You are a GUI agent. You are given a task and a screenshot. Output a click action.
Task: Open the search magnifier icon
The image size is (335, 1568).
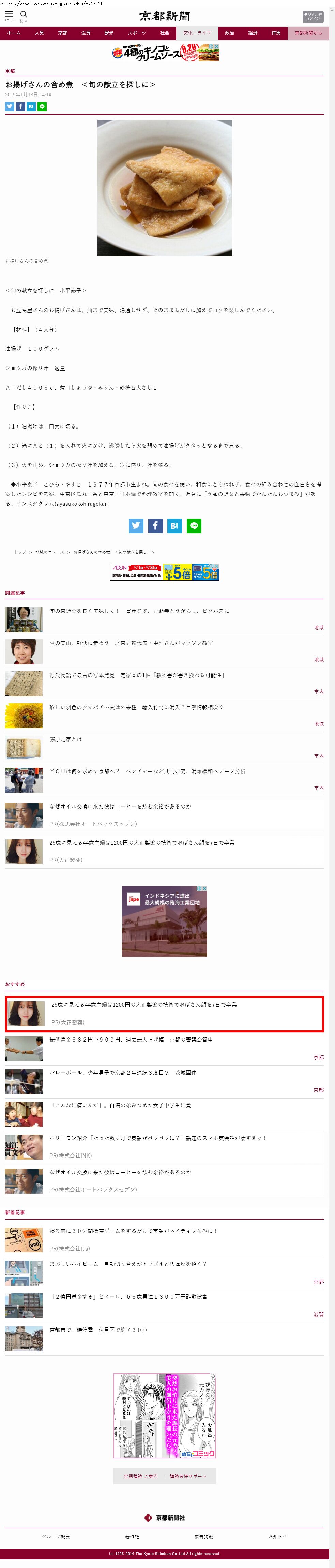(x=24, y=15)
